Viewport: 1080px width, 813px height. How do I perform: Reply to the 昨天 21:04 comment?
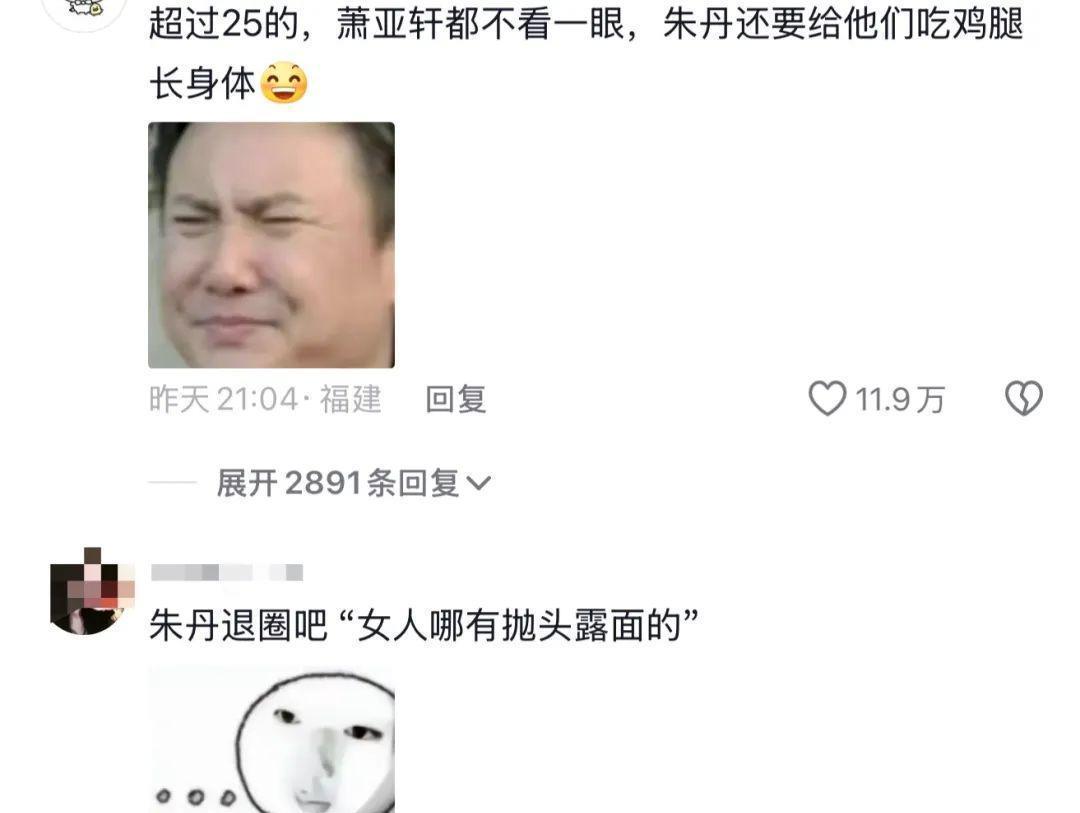pyautogui.click(x=456, y=400)
